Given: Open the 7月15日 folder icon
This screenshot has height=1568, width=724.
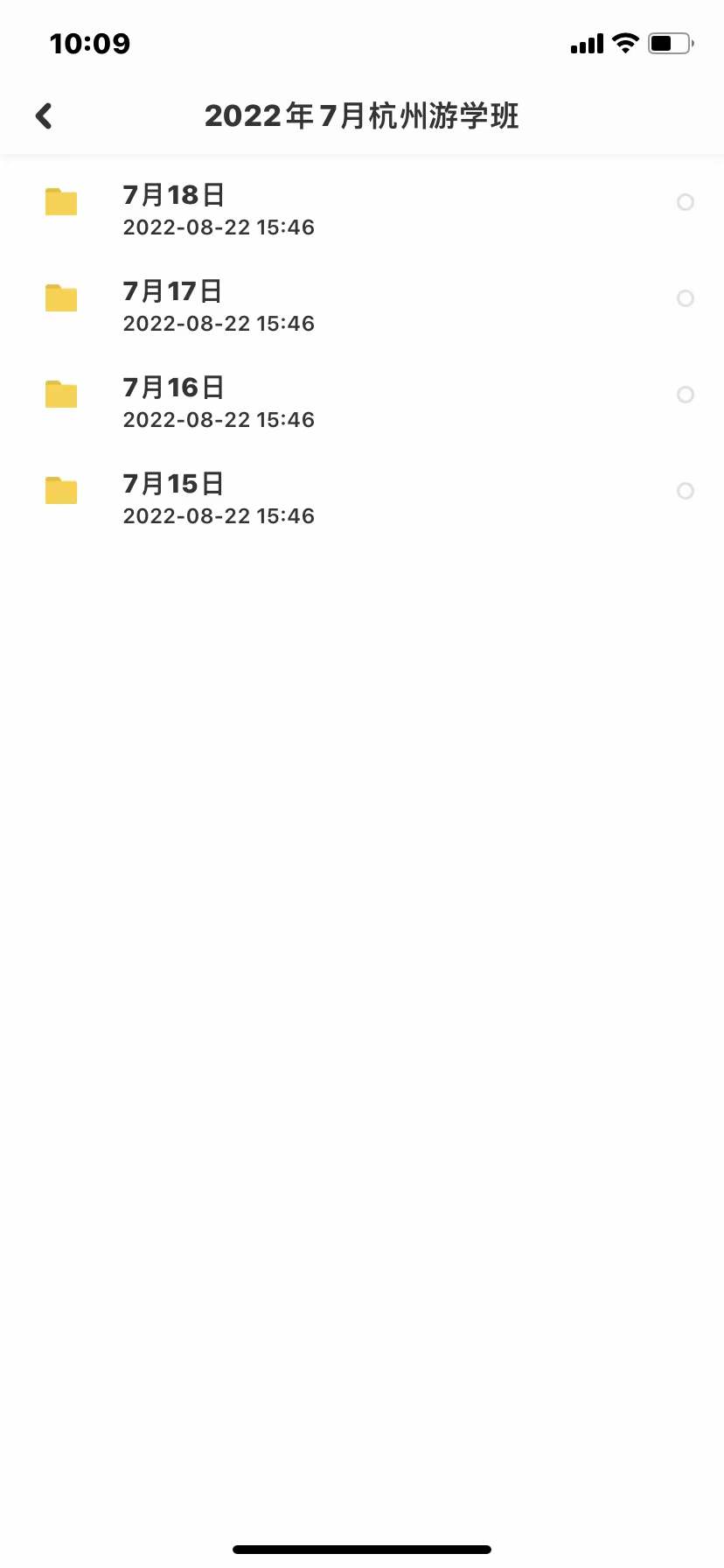Looking at the screenshot, I should tap(60, 491).
